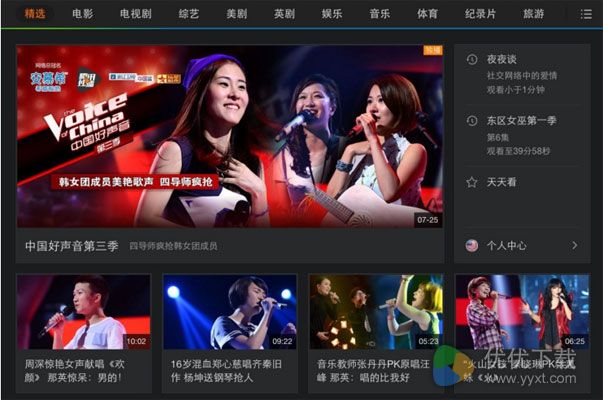Open the channel list menu icon
The image size is (603, 400).
[x=586, y=14]
